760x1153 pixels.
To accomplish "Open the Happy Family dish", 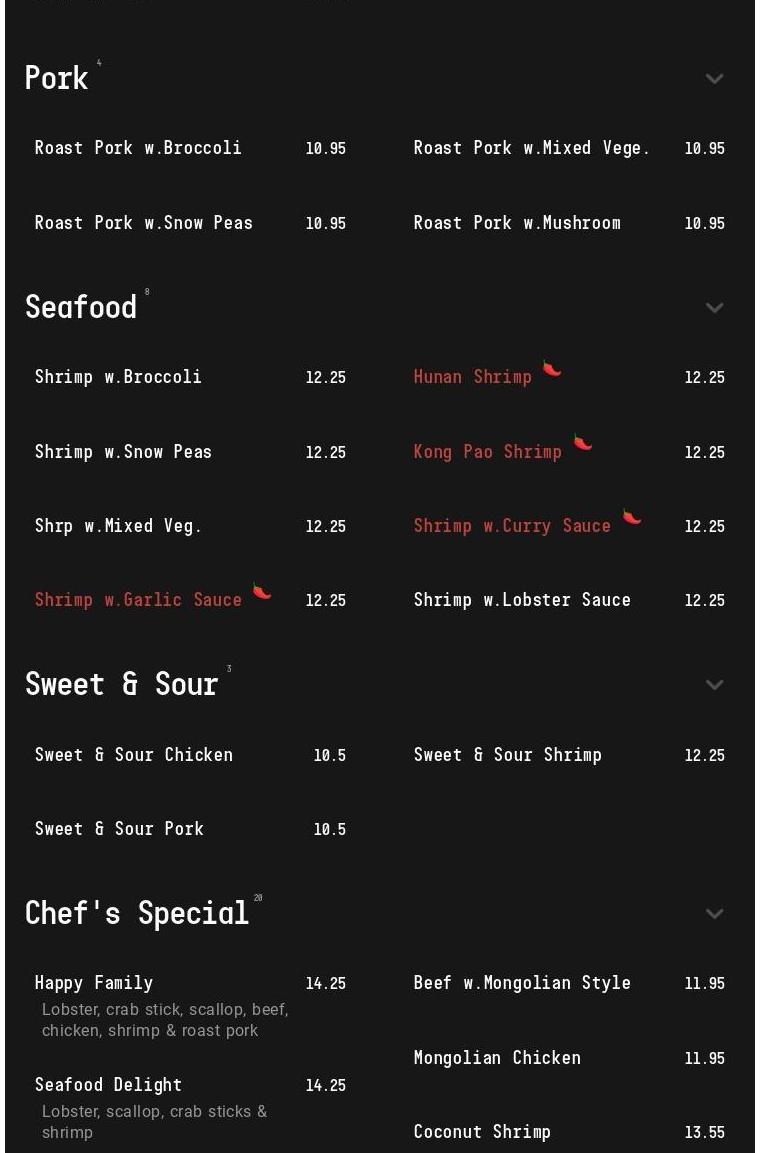I will [x=94, y=983].
